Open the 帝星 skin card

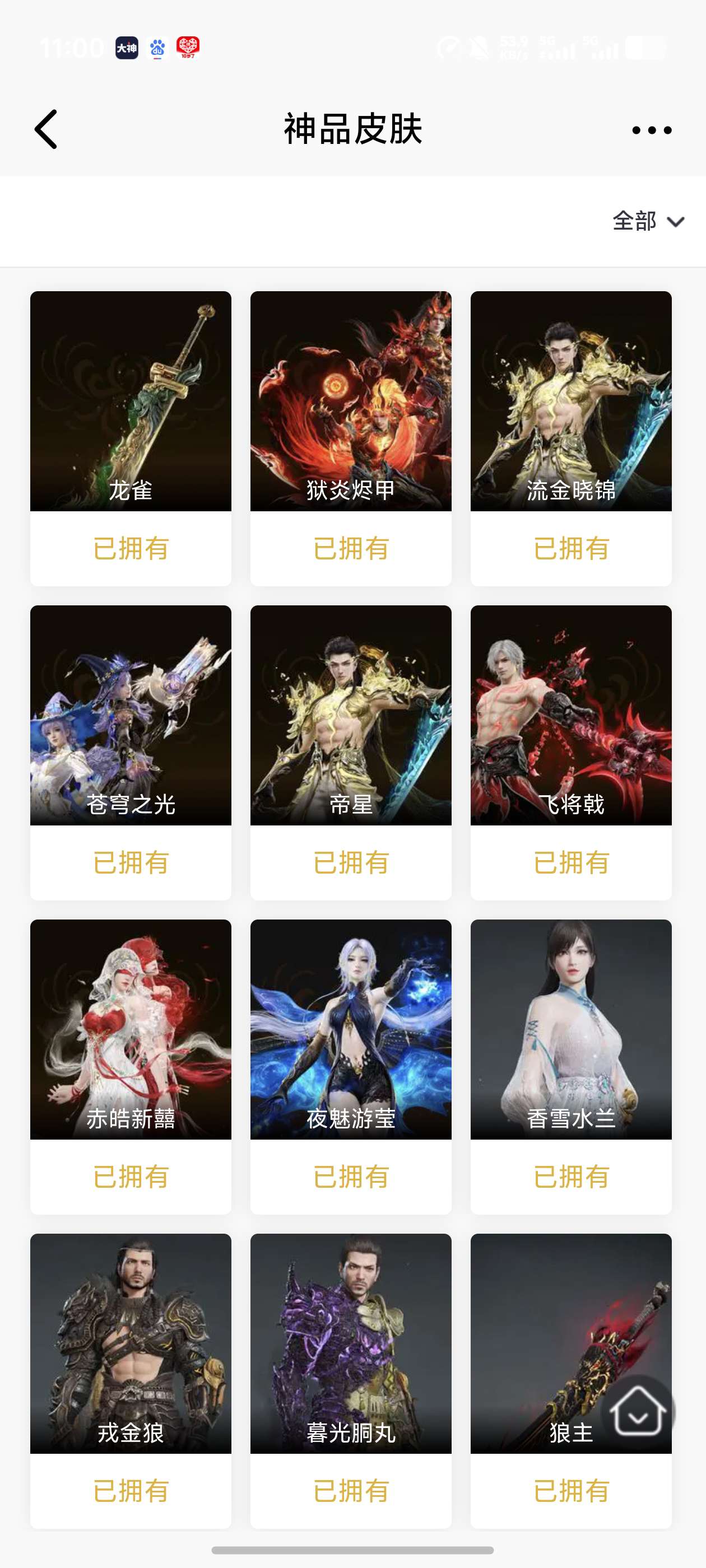pyautogui.click(x=351, y=715)
